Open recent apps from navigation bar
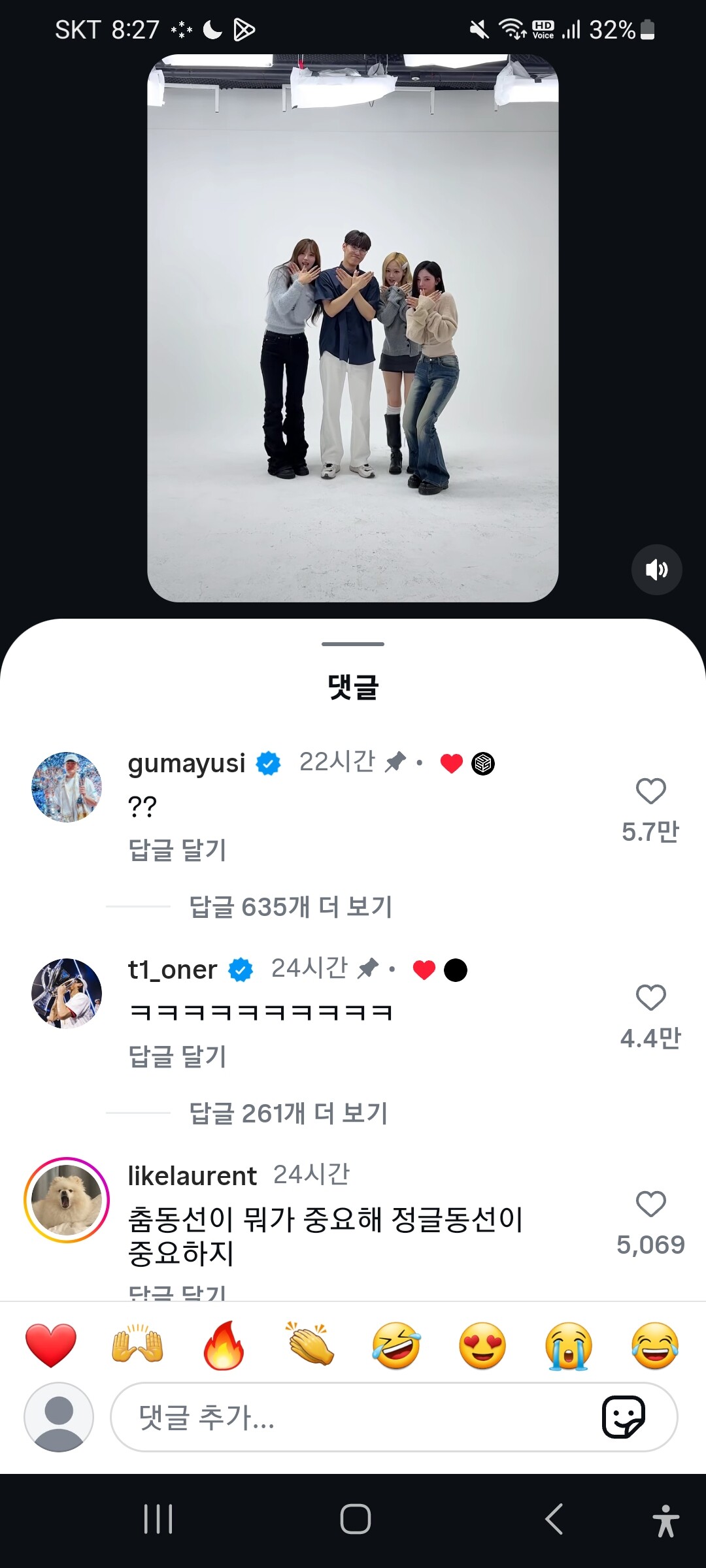Screen dimensions: 706x1568 pyautogui.click(x=158, y=1519)
